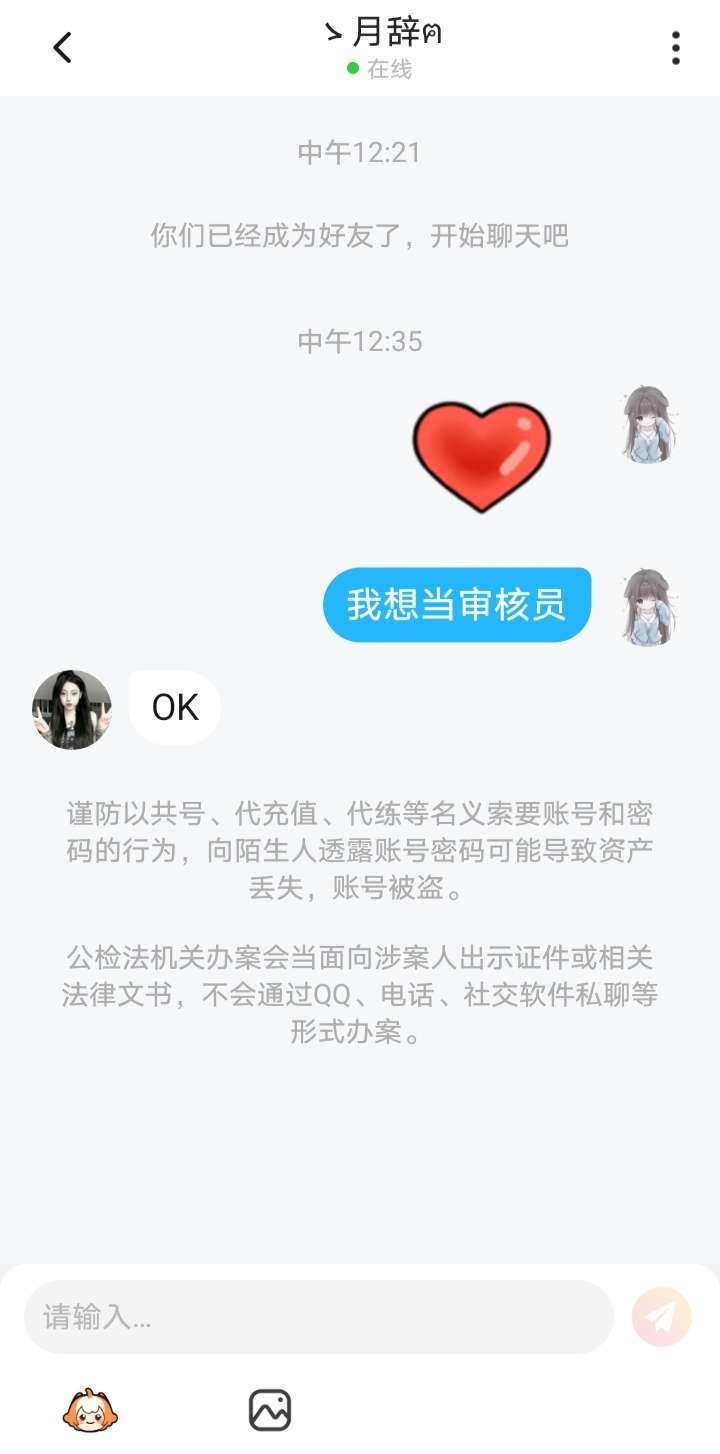Tap the 请输入 message input field
This screenshot has height=1454, width=720.
pos(318,1317)
